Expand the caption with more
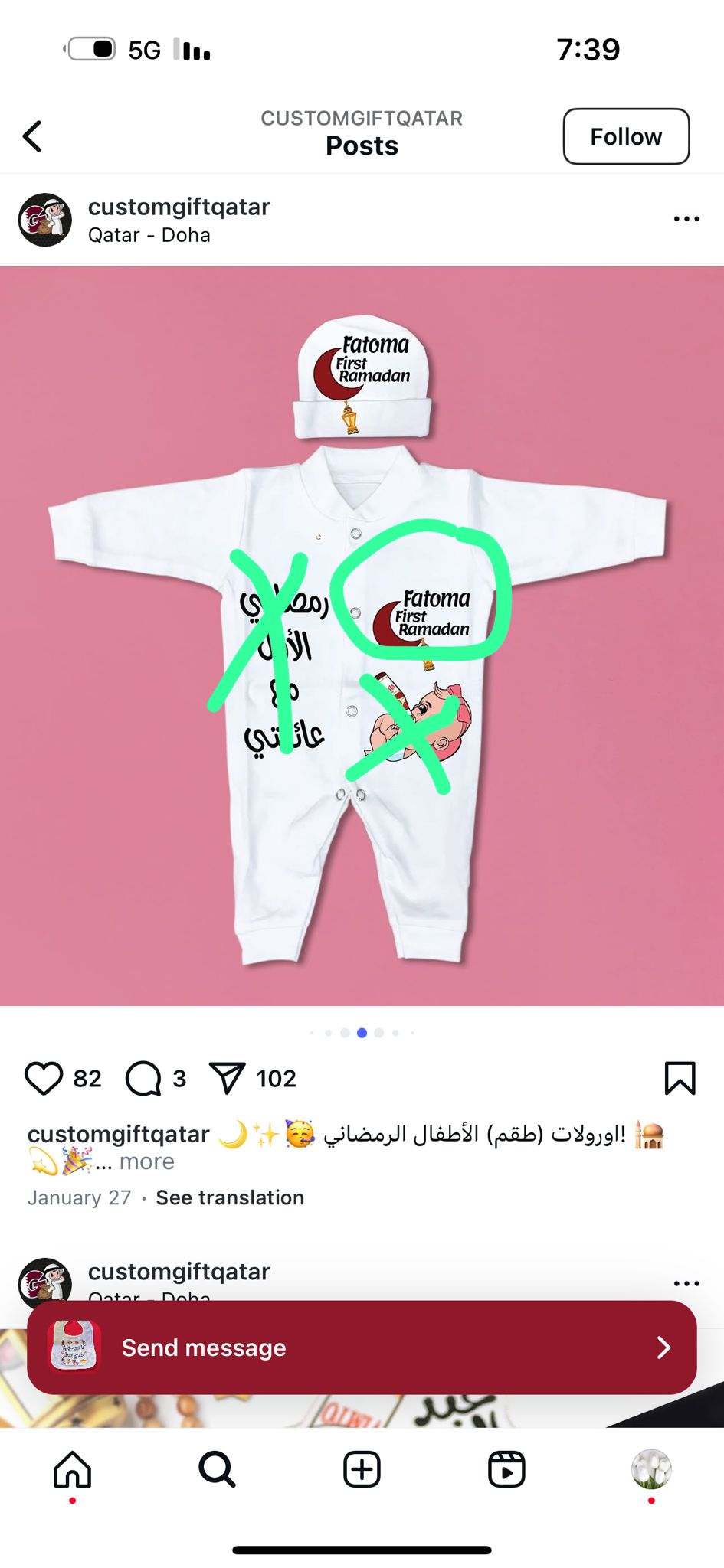The width and height of the screenshot is (724, 1568). coord(146,1161)
